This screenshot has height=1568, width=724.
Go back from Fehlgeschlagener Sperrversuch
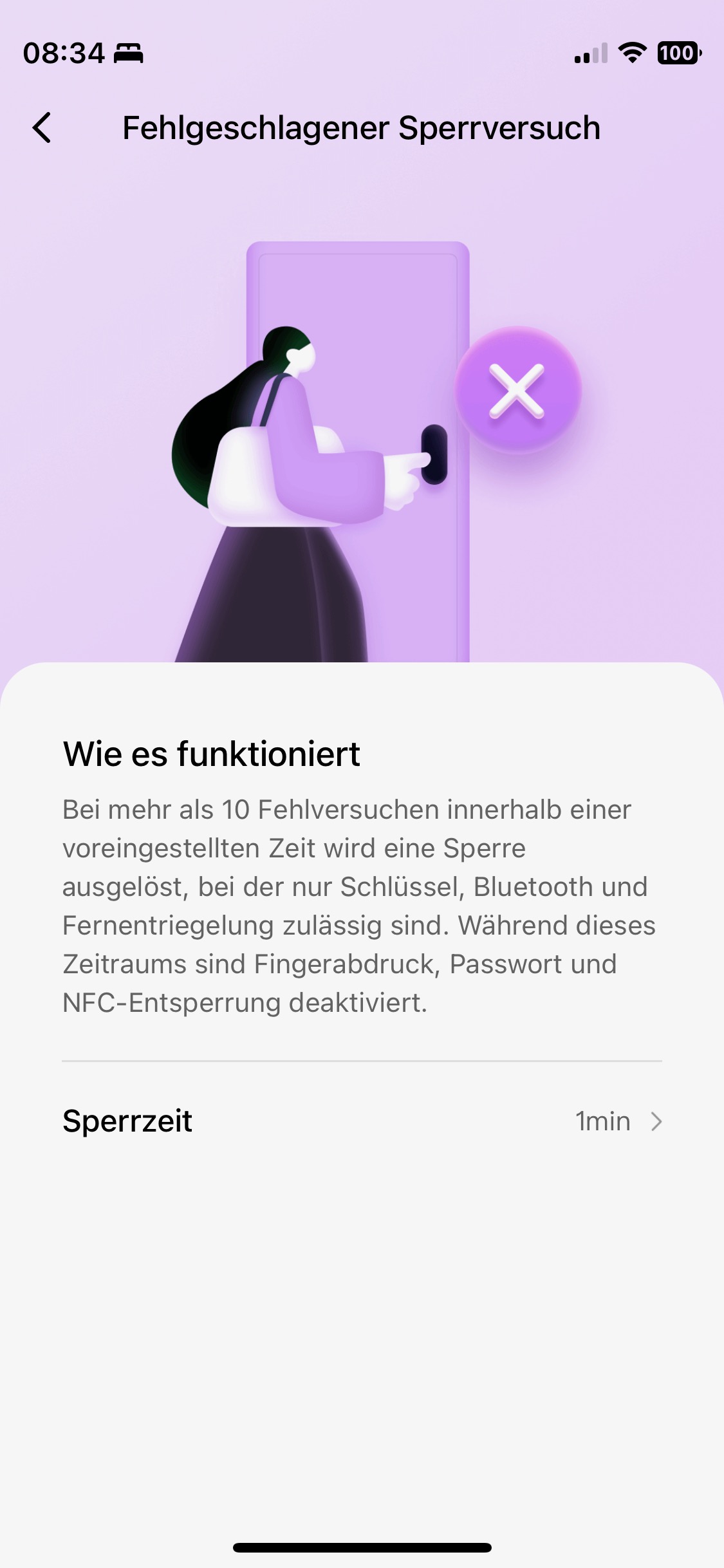click(42, 127)
